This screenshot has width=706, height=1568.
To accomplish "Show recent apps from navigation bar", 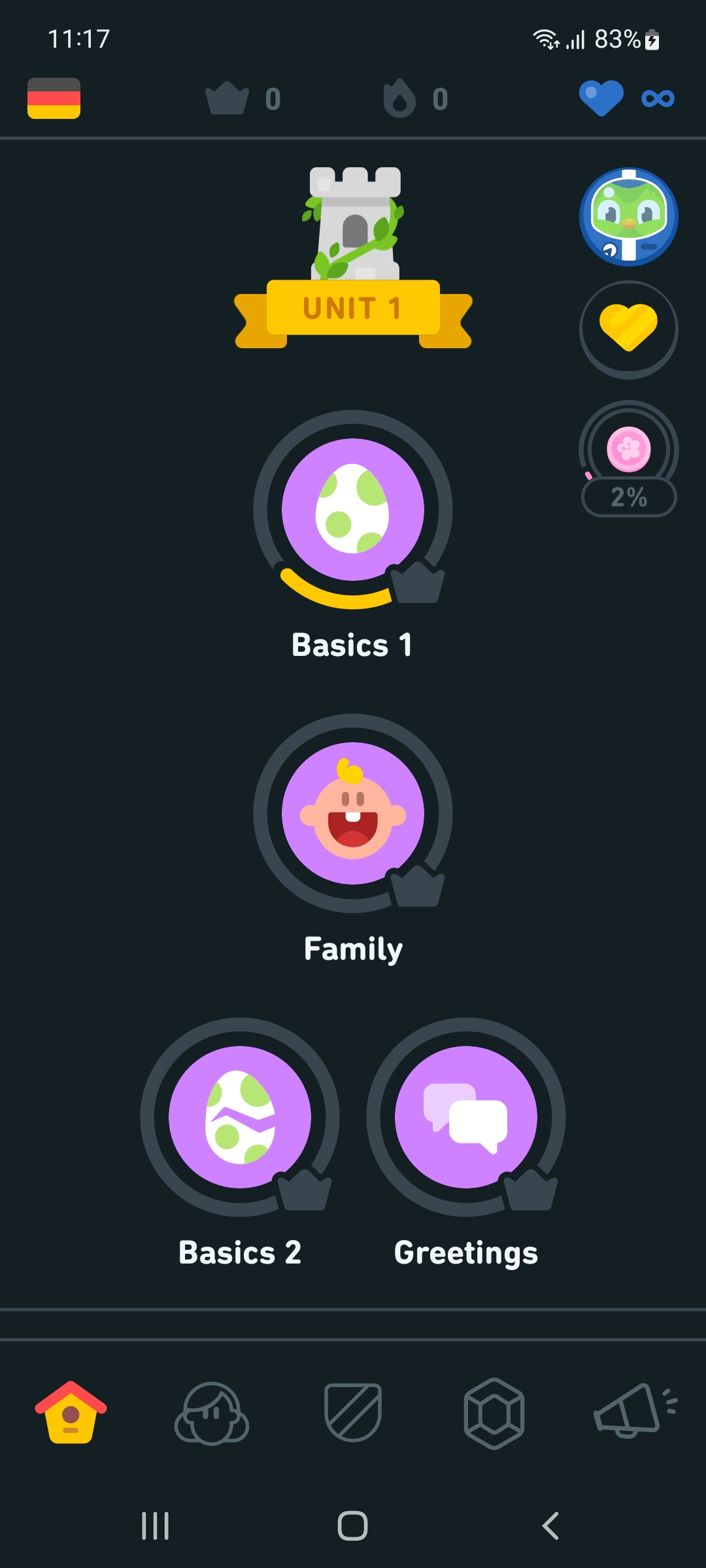I will click(x=156, y=1526).
